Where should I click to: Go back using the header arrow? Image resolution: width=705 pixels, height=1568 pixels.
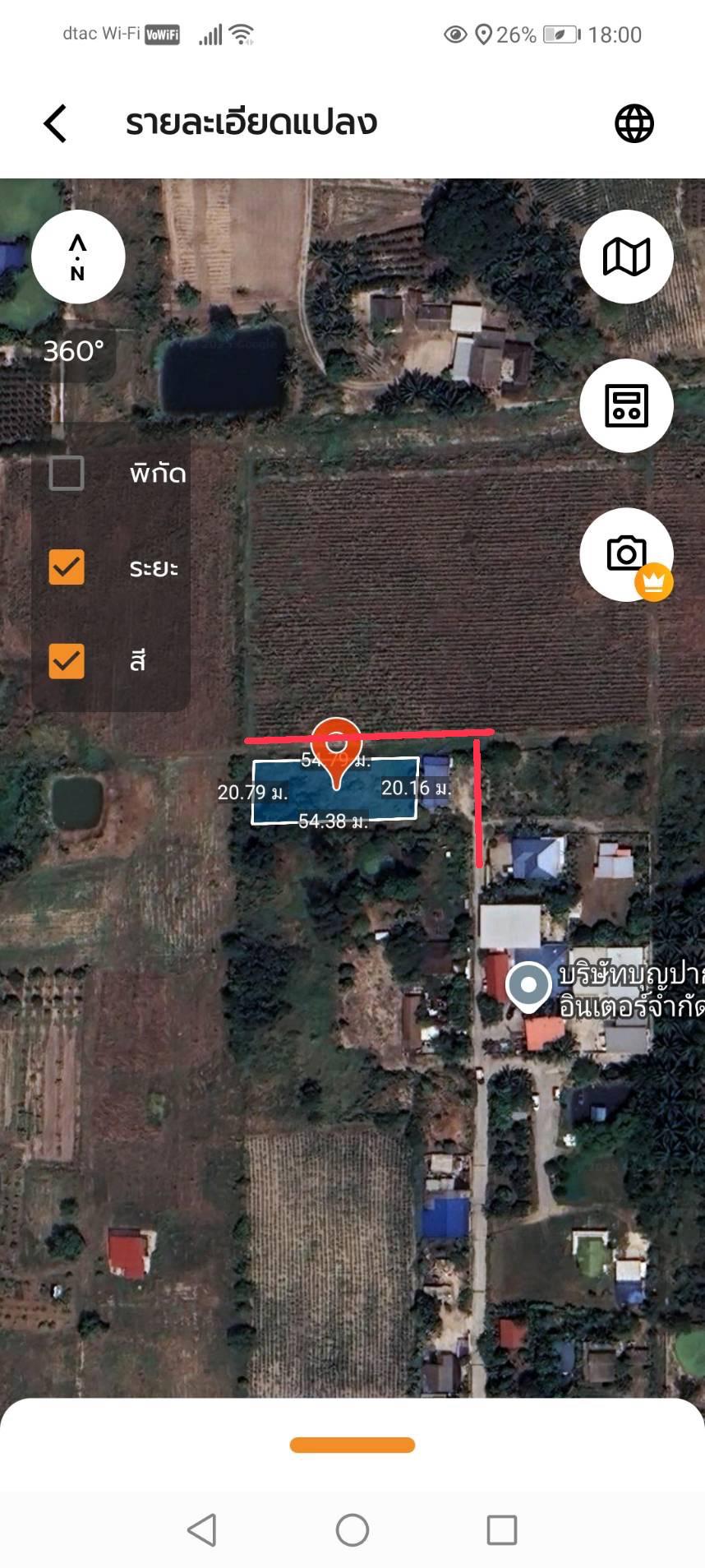[x=55, y=123]
